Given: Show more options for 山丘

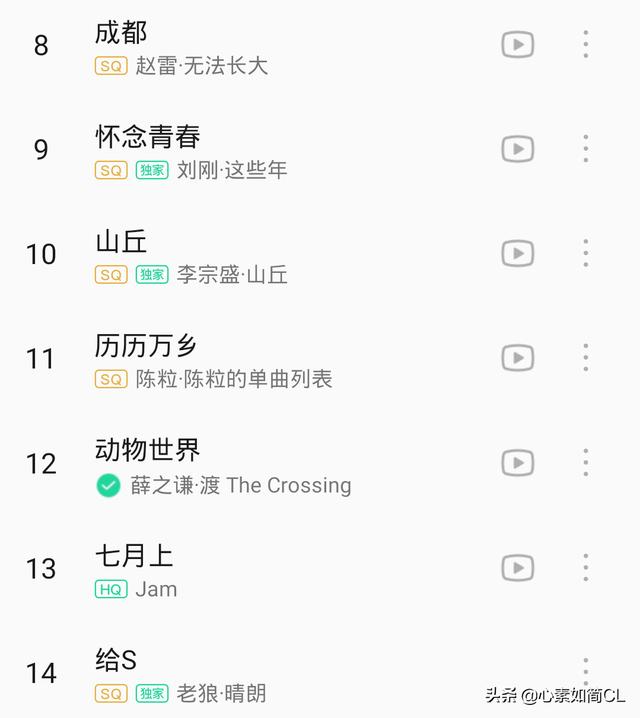Looking at the screenshot, I should [x=585, y=254].
